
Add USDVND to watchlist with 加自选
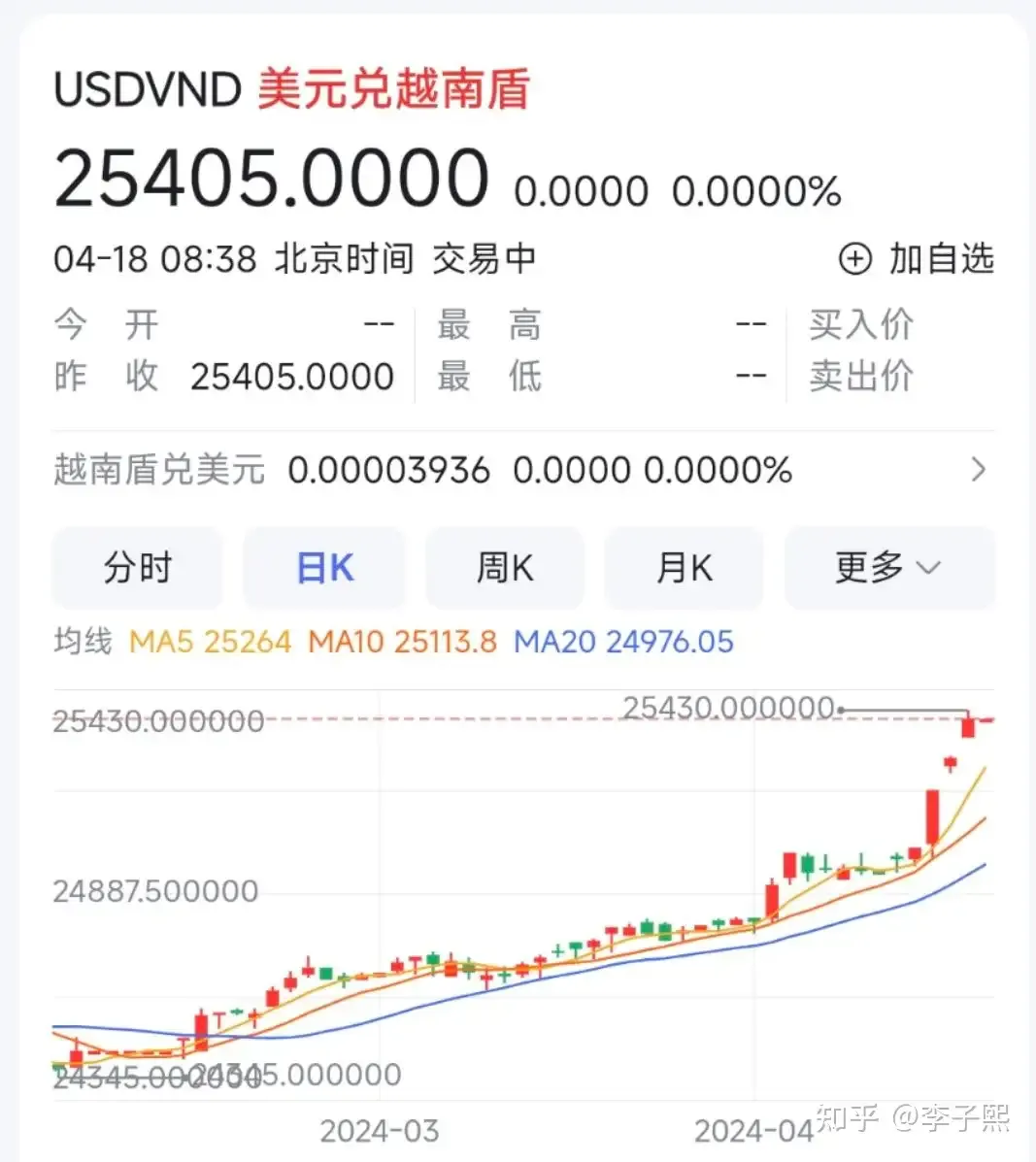pos(917,259)
